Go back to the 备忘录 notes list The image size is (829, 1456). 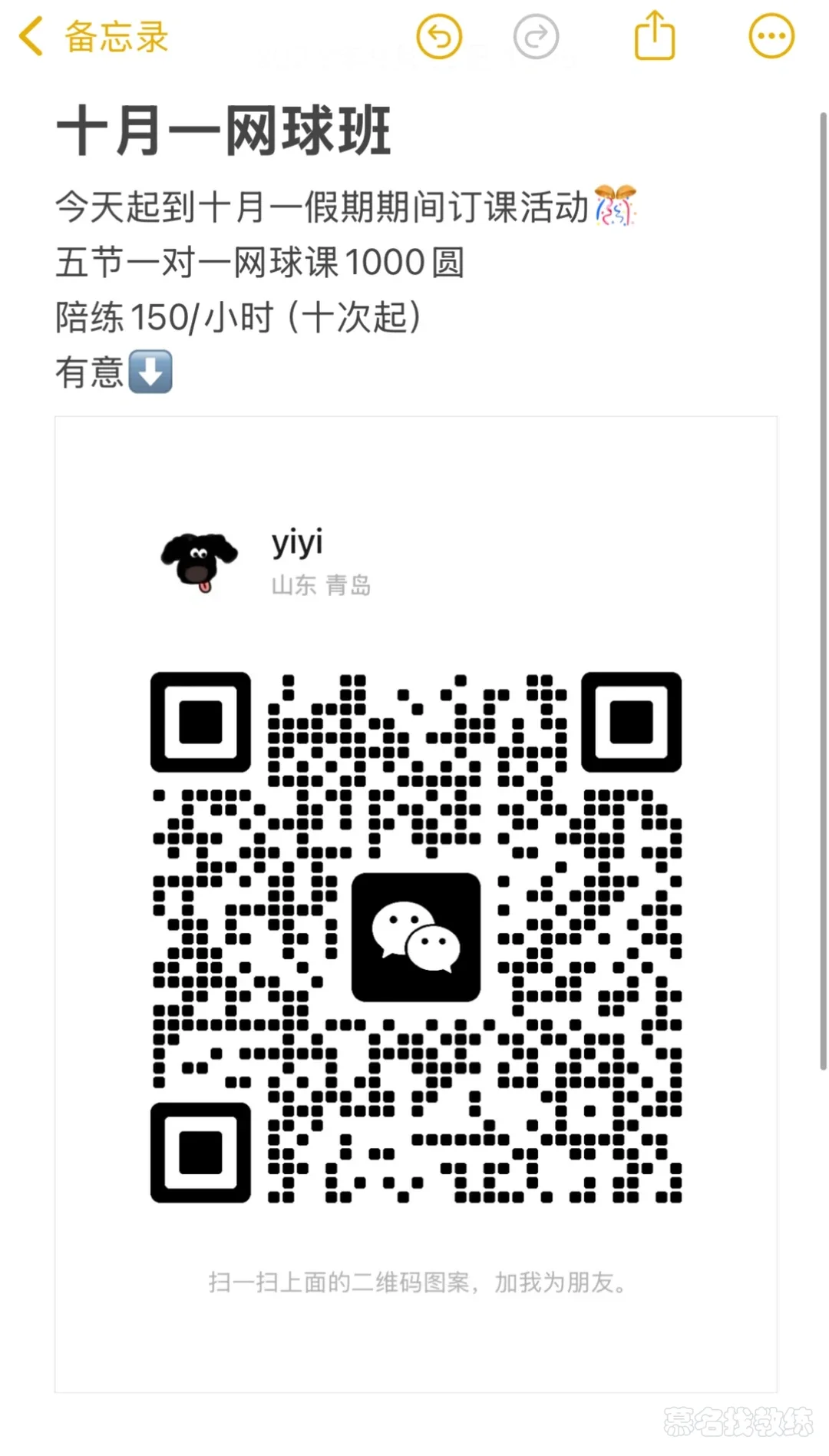pos(92,37)
